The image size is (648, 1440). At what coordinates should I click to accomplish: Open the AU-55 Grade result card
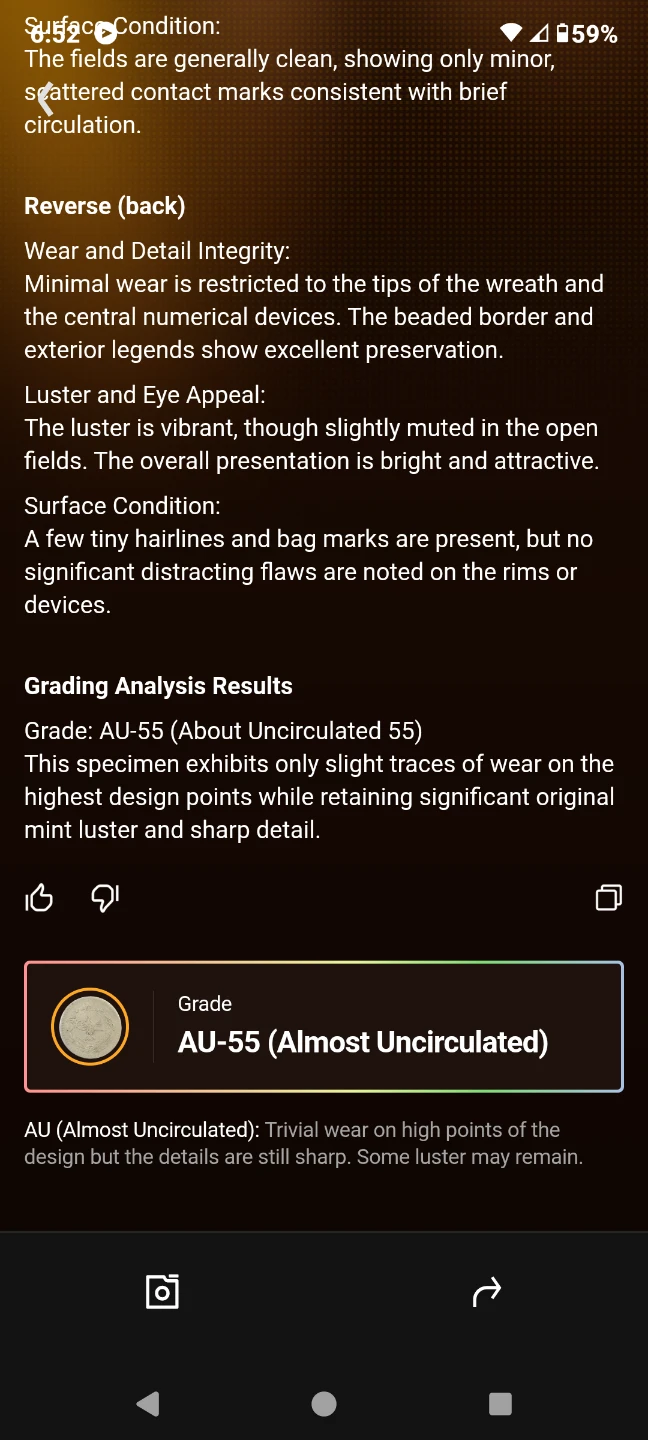[324, 1027]
